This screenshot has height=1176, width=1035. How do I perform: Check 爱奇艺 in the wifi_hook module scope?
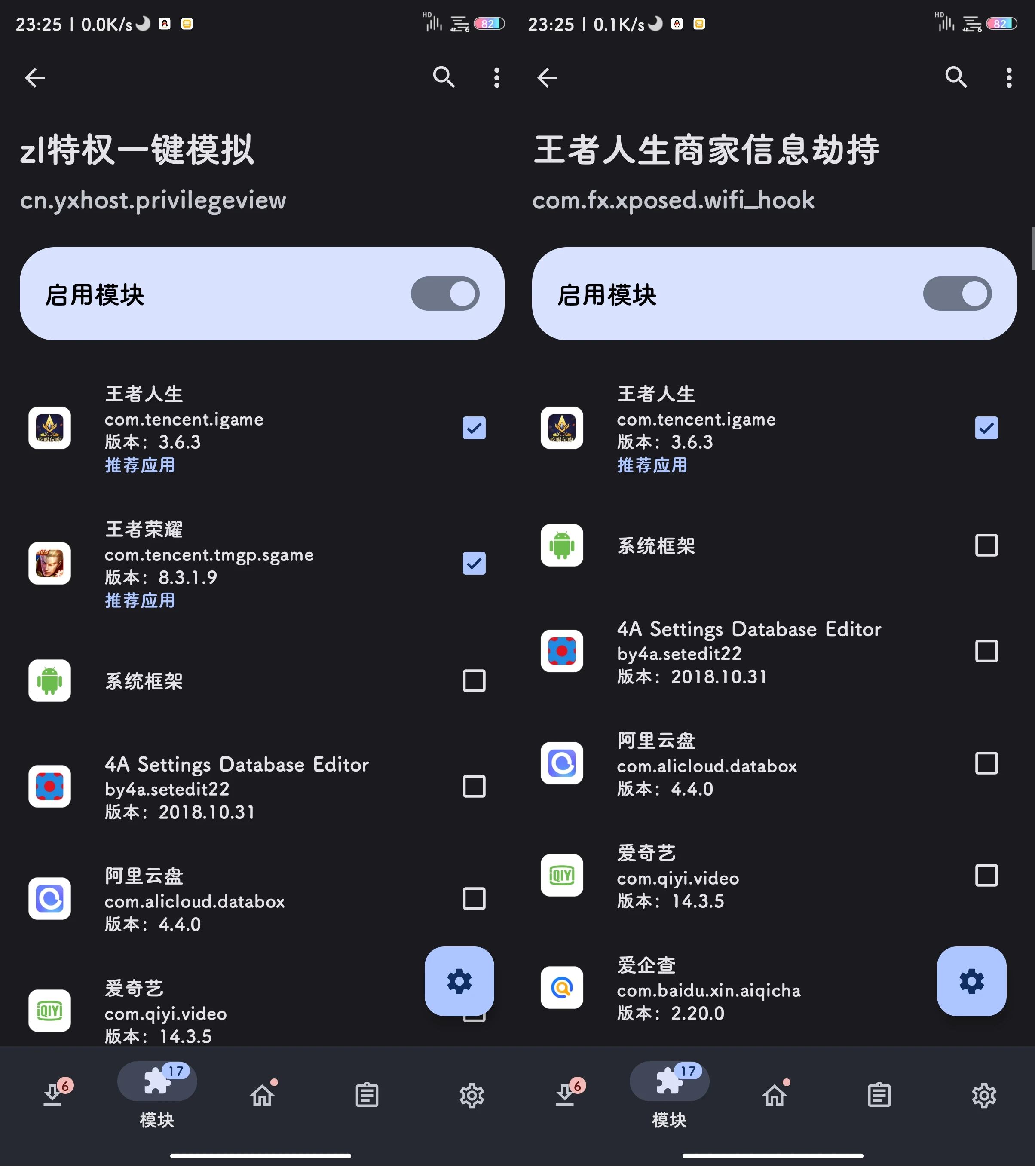coord(986,876)
